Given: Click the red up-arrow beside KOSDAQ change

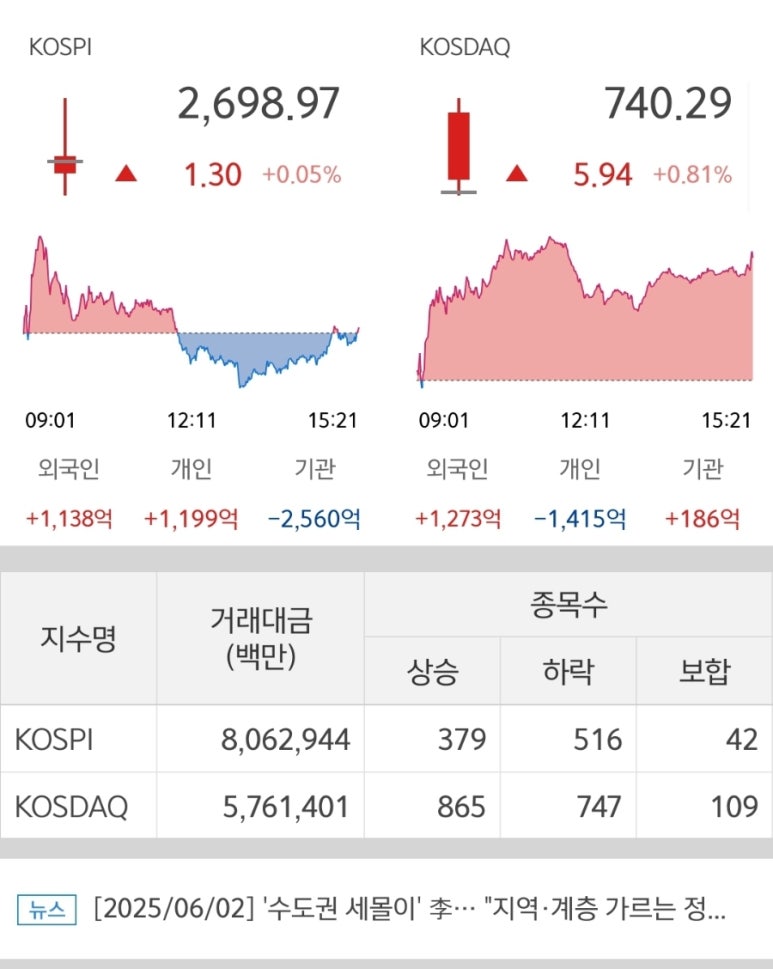Looking at the screenshot, I should [x=517, y=173].
